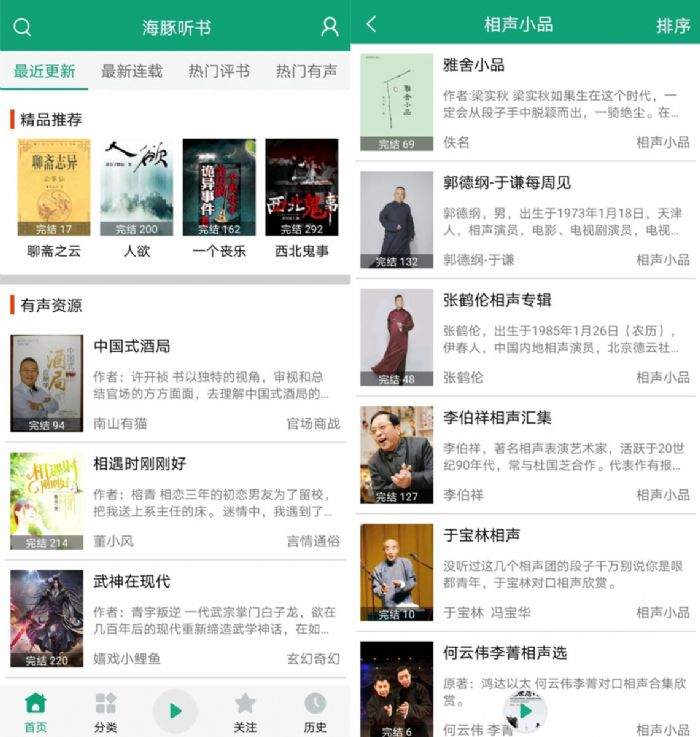Open the search magnifier icon
The image size is (700, 737).
pos(22,27)
